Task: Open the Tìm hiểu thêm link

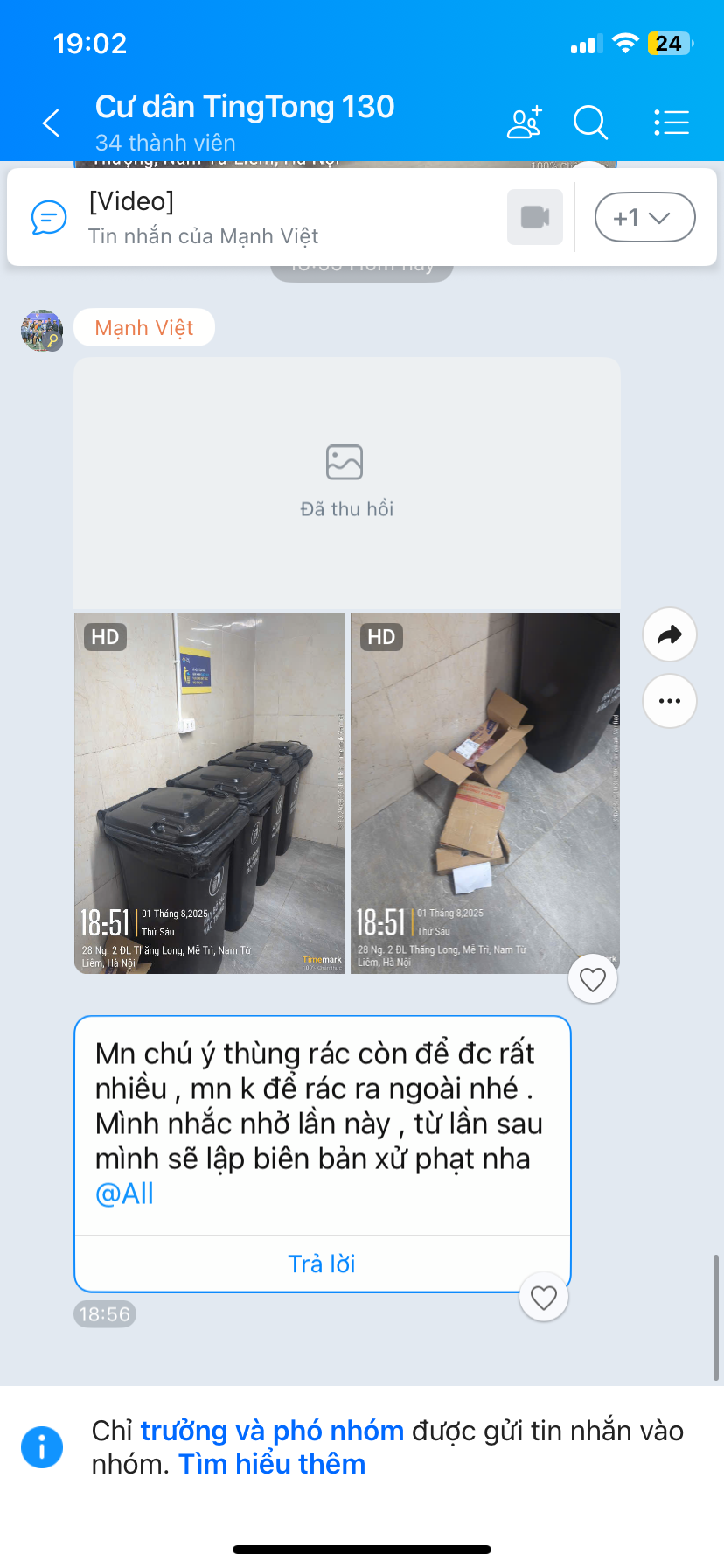Action: (272, 1464)
